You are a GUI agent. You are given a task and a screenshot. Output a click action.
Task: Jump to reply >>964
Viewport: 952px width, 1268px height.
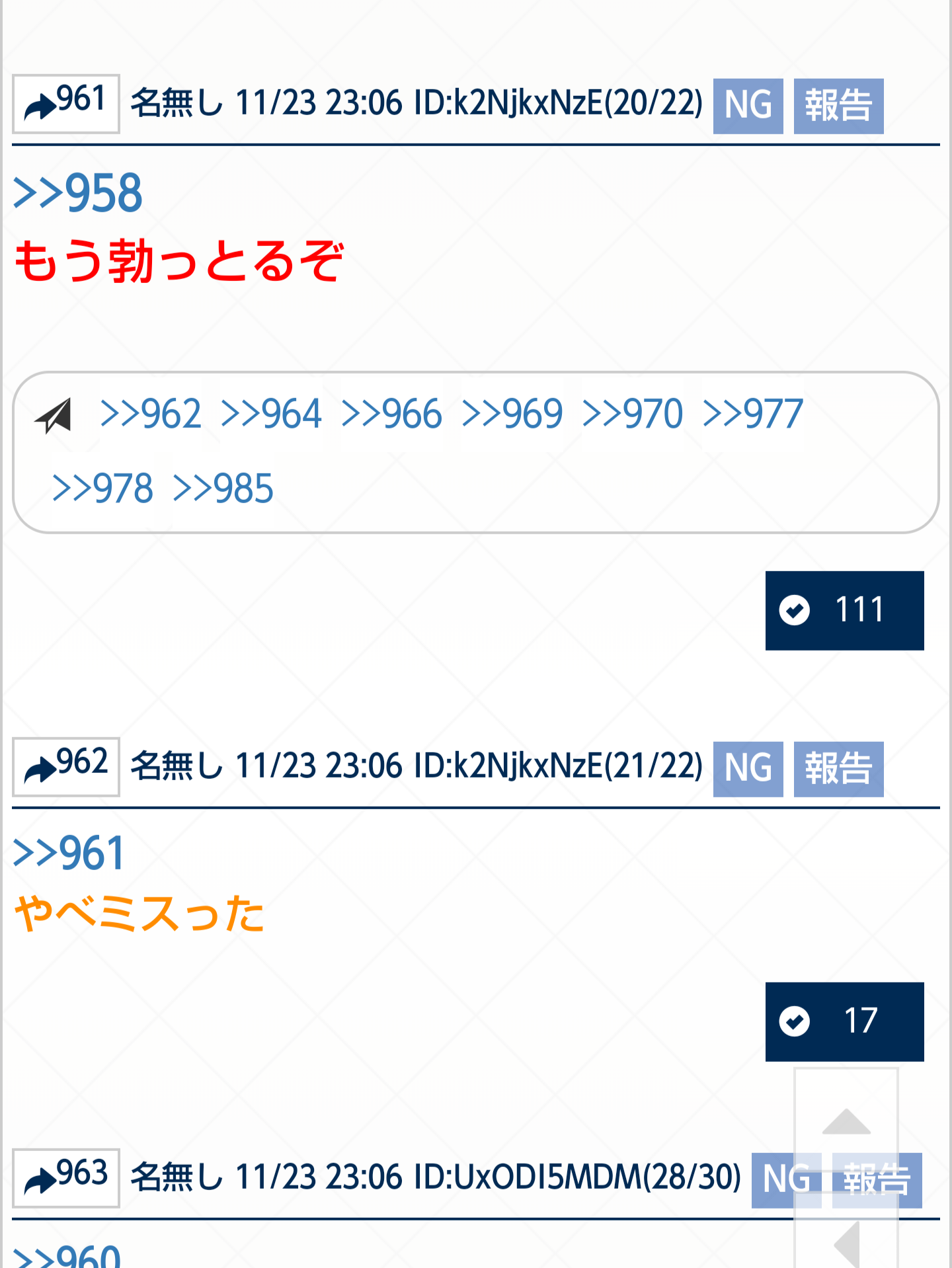click(x=271, y=415)
